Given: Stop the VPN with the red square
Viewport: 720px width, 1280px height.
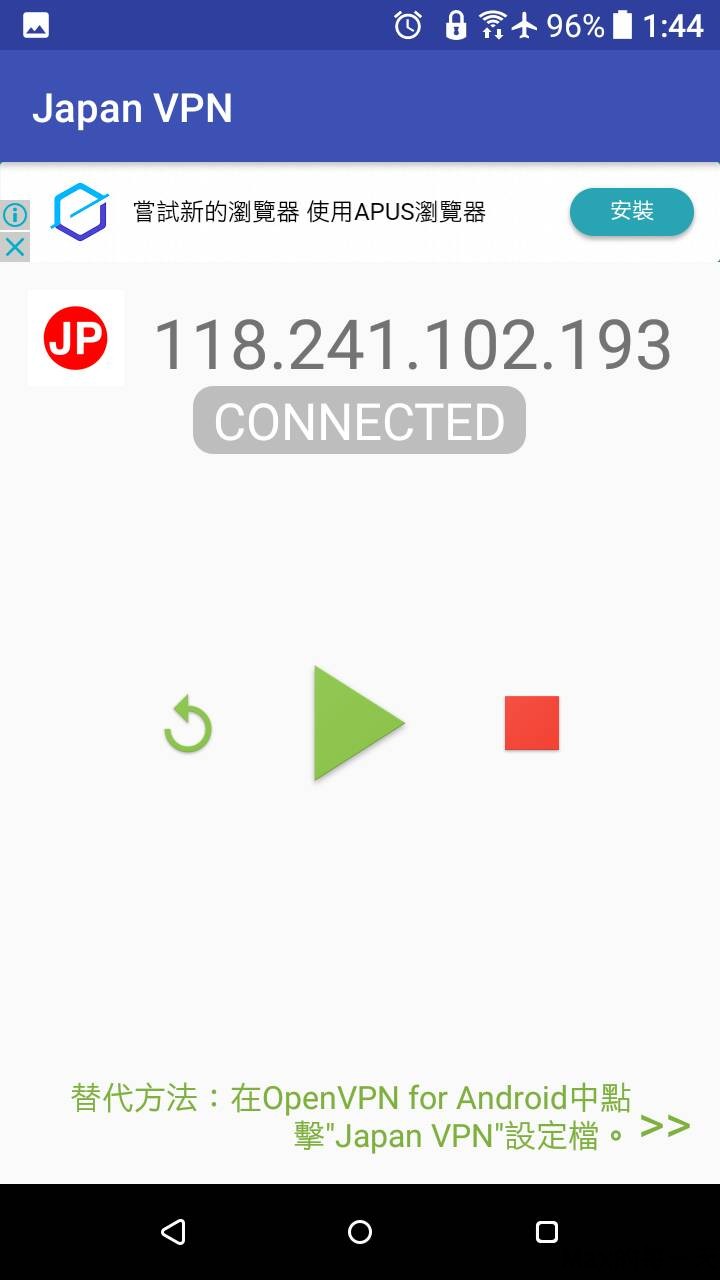Looking at the screenshot, I should click(x=532, y=723).
